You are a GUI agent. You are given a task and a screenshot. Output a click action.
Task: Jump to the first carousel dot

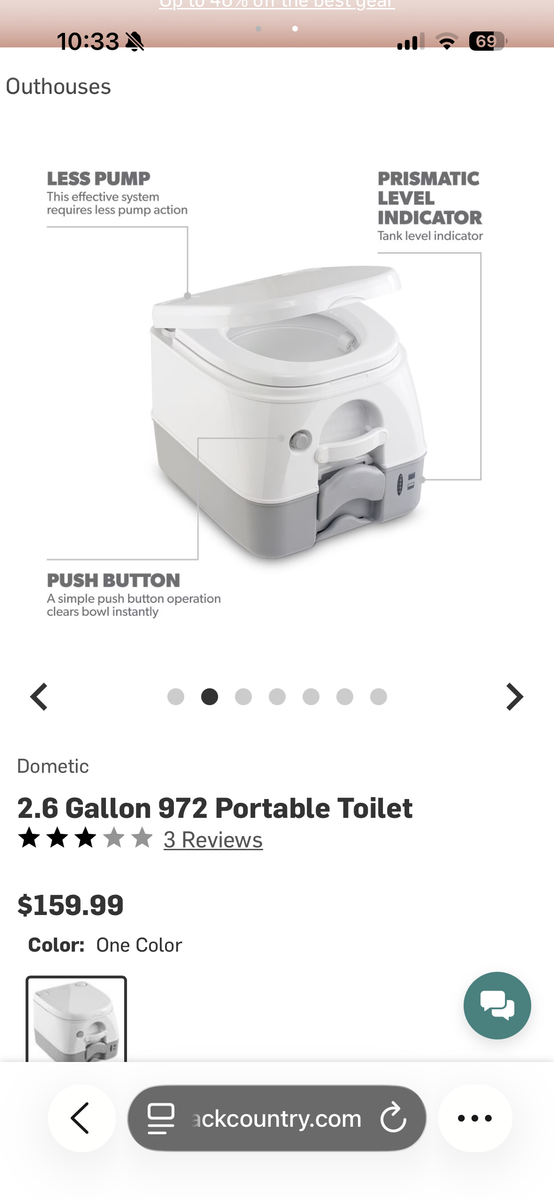176,697
